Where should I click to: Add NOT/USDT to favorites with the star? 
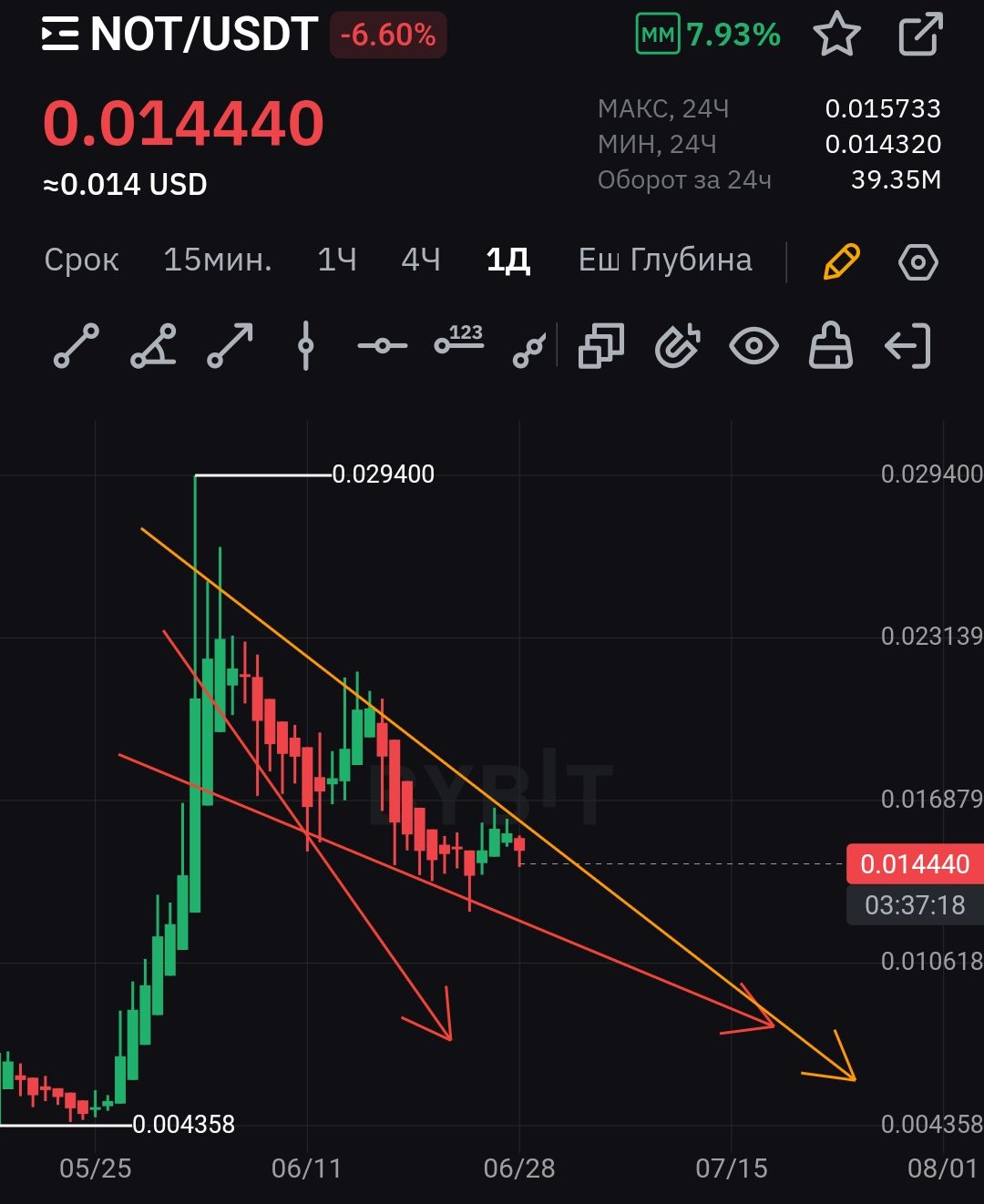pyautogui.click(x=836, y=36)
